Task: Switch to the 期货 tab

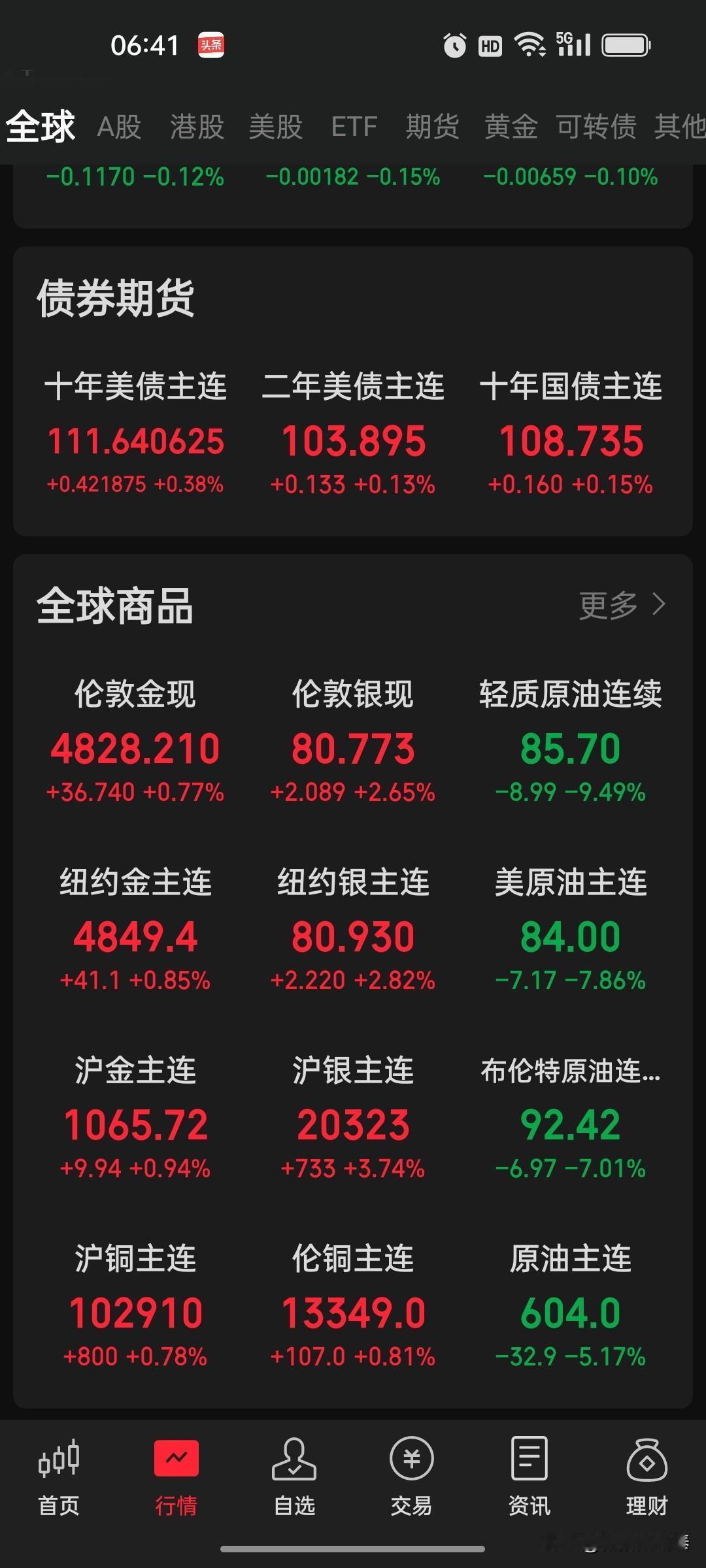Action: [433, 127]
